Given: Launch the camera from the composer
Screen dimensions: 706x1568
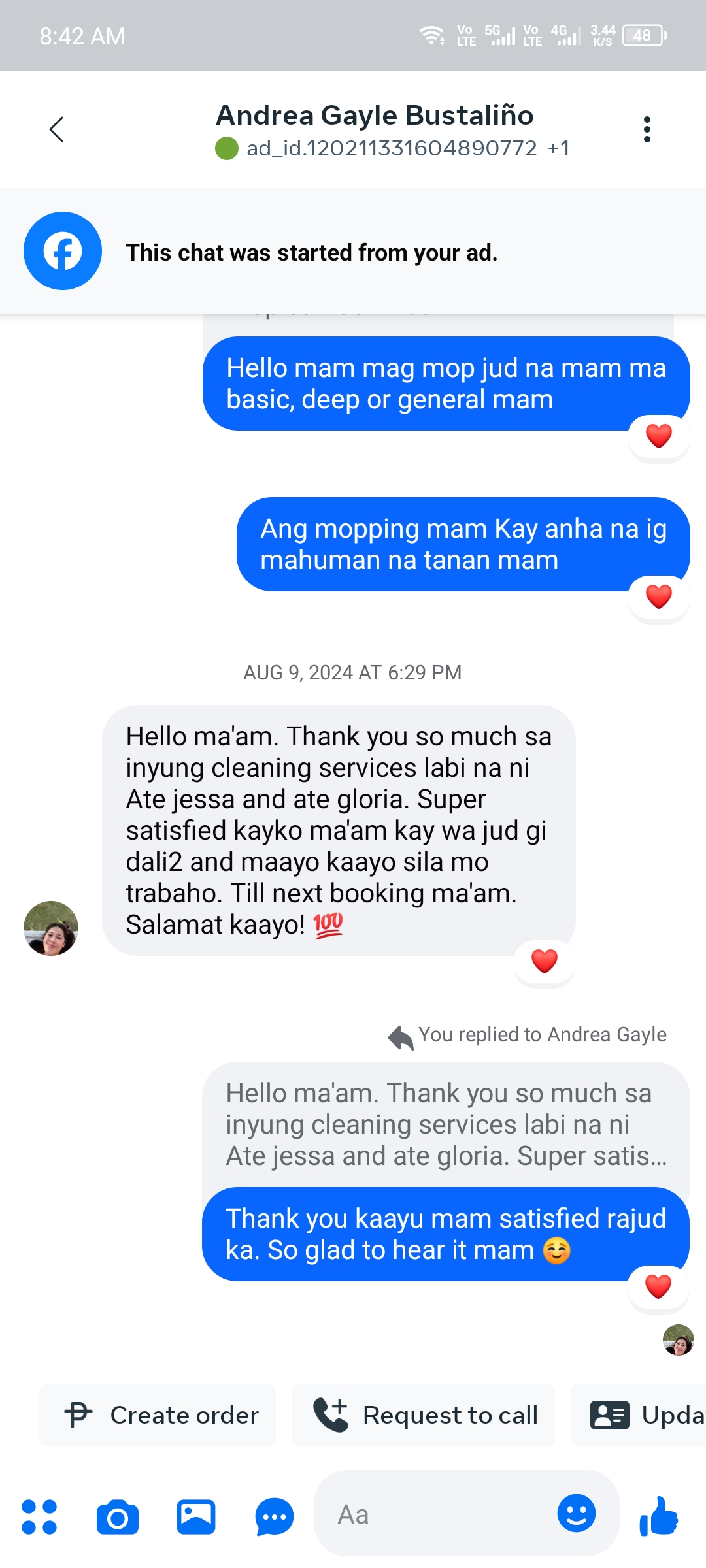Looking at the screenshot, I should (118, 1516).
